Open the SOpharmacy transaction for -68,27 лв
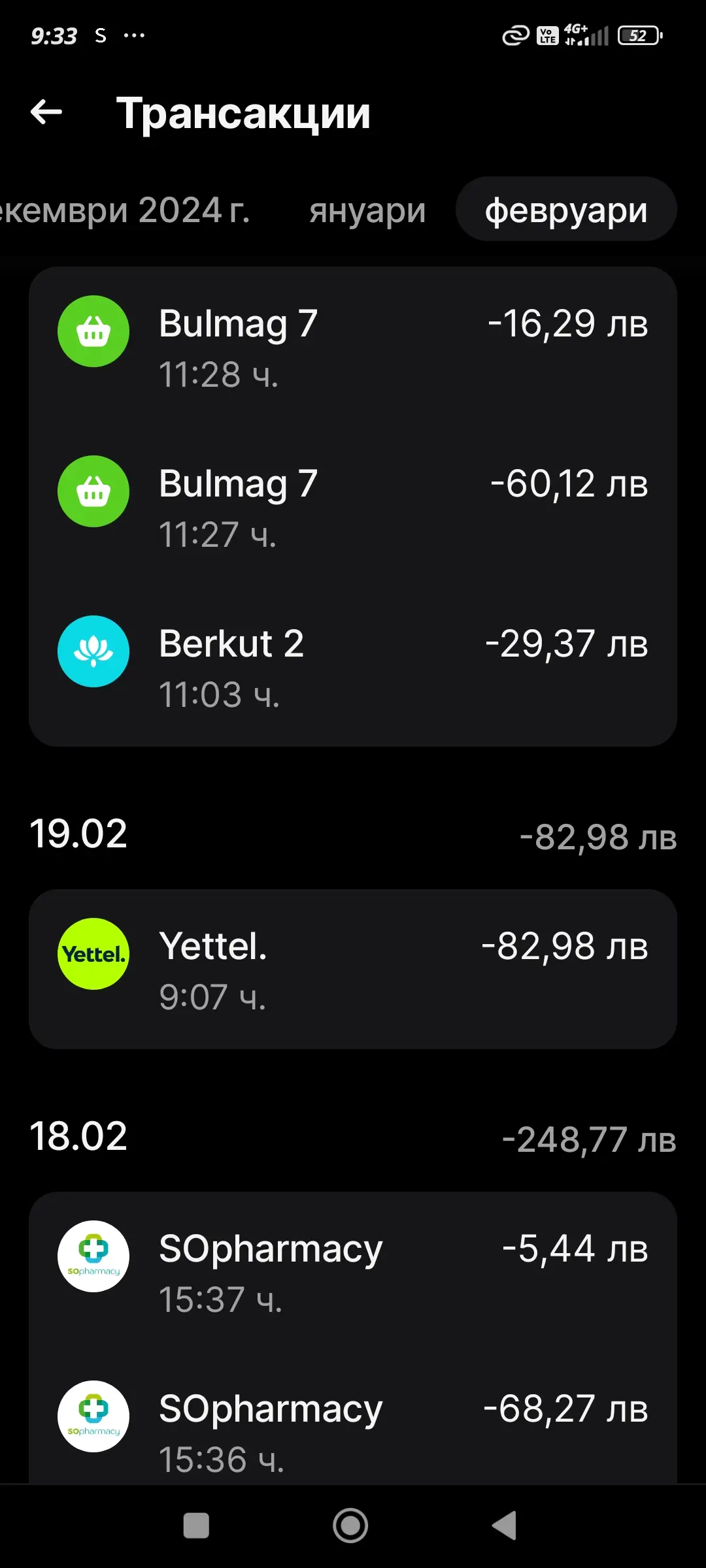 click(353, 1418)
